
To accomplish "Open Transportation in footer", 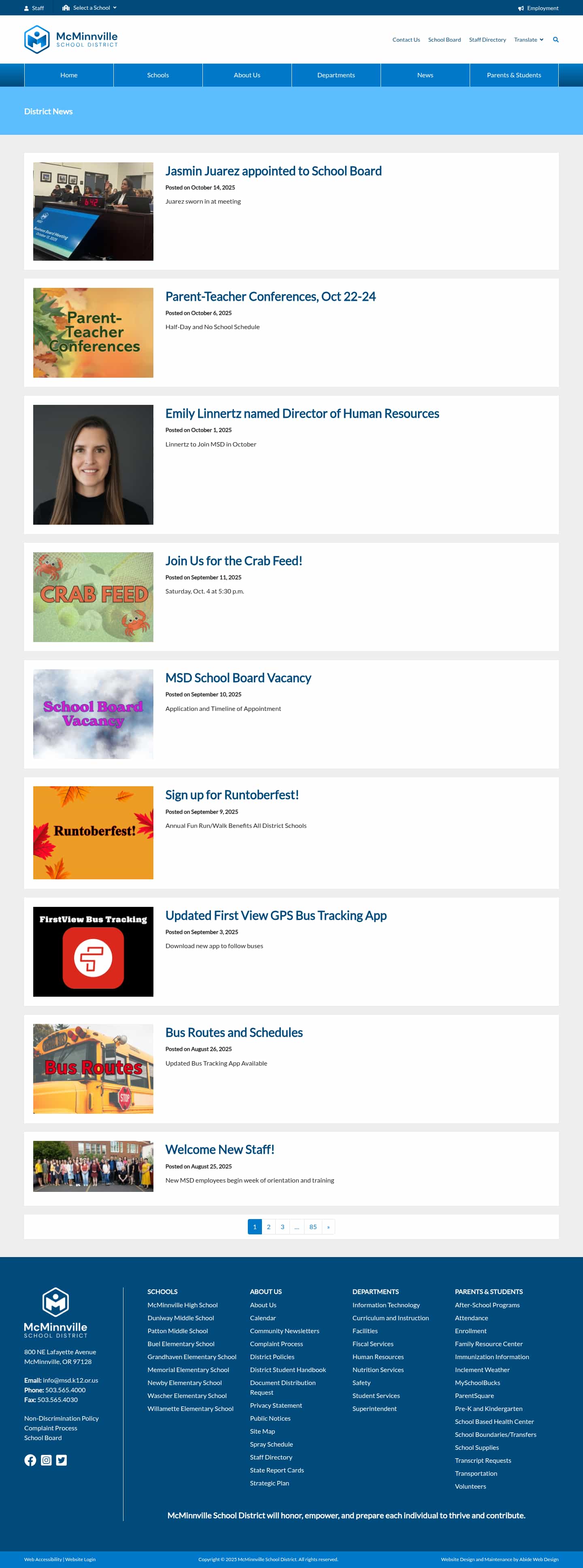I will [x=475, y=1473].
